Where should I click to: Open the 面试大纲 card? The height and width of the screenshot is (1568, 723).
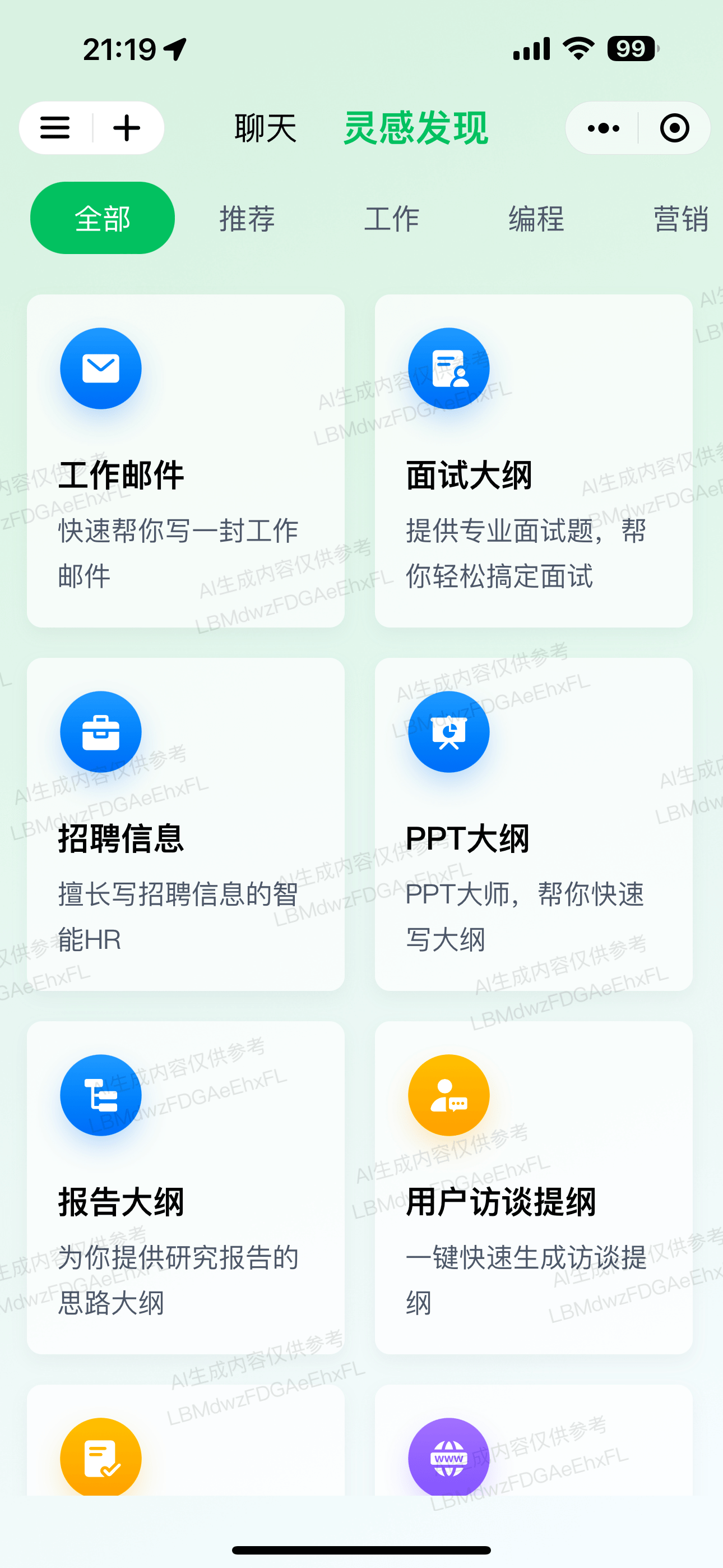[x=533, y=461]
